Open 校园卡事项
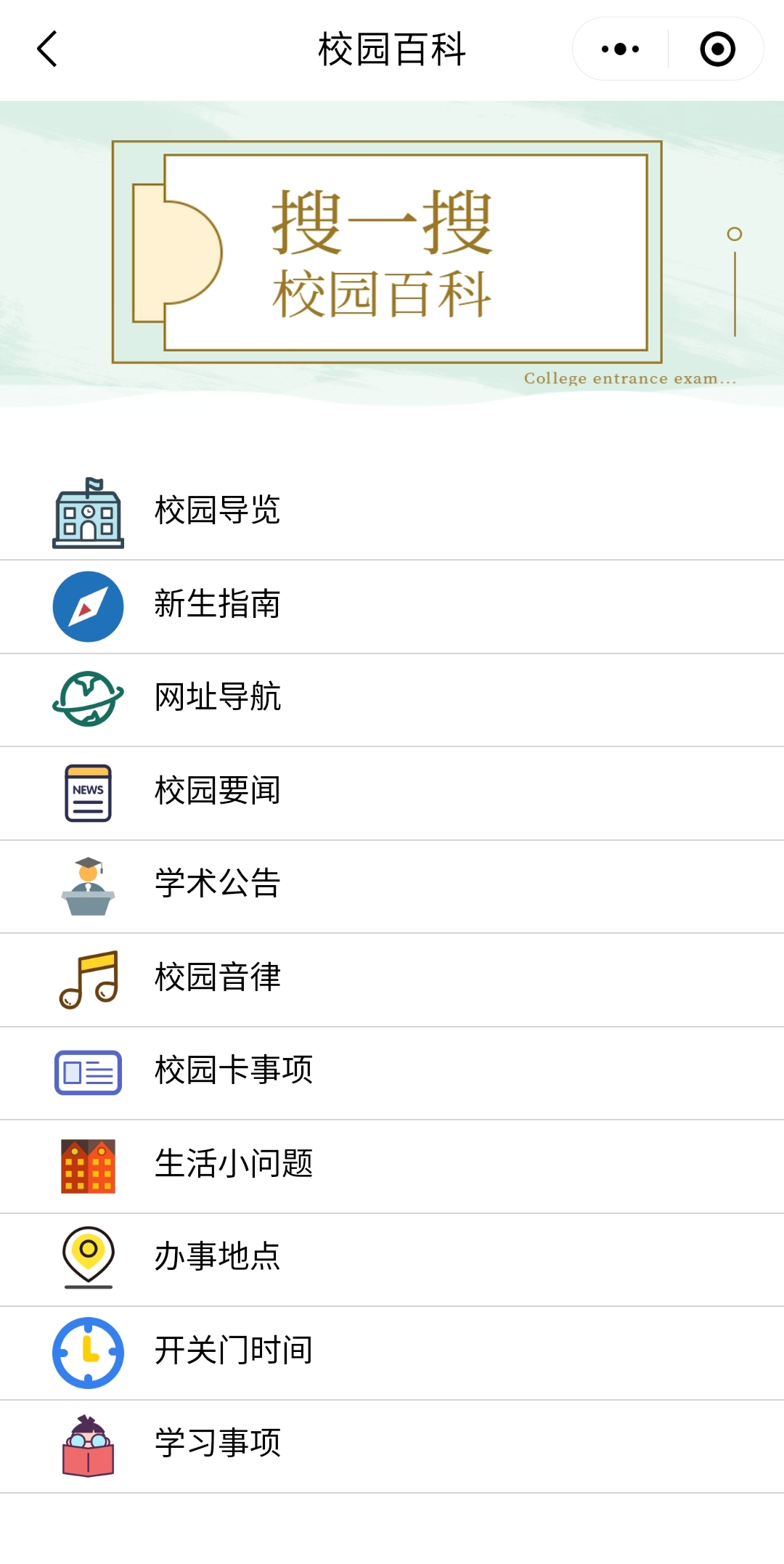 click(392, 1073)
